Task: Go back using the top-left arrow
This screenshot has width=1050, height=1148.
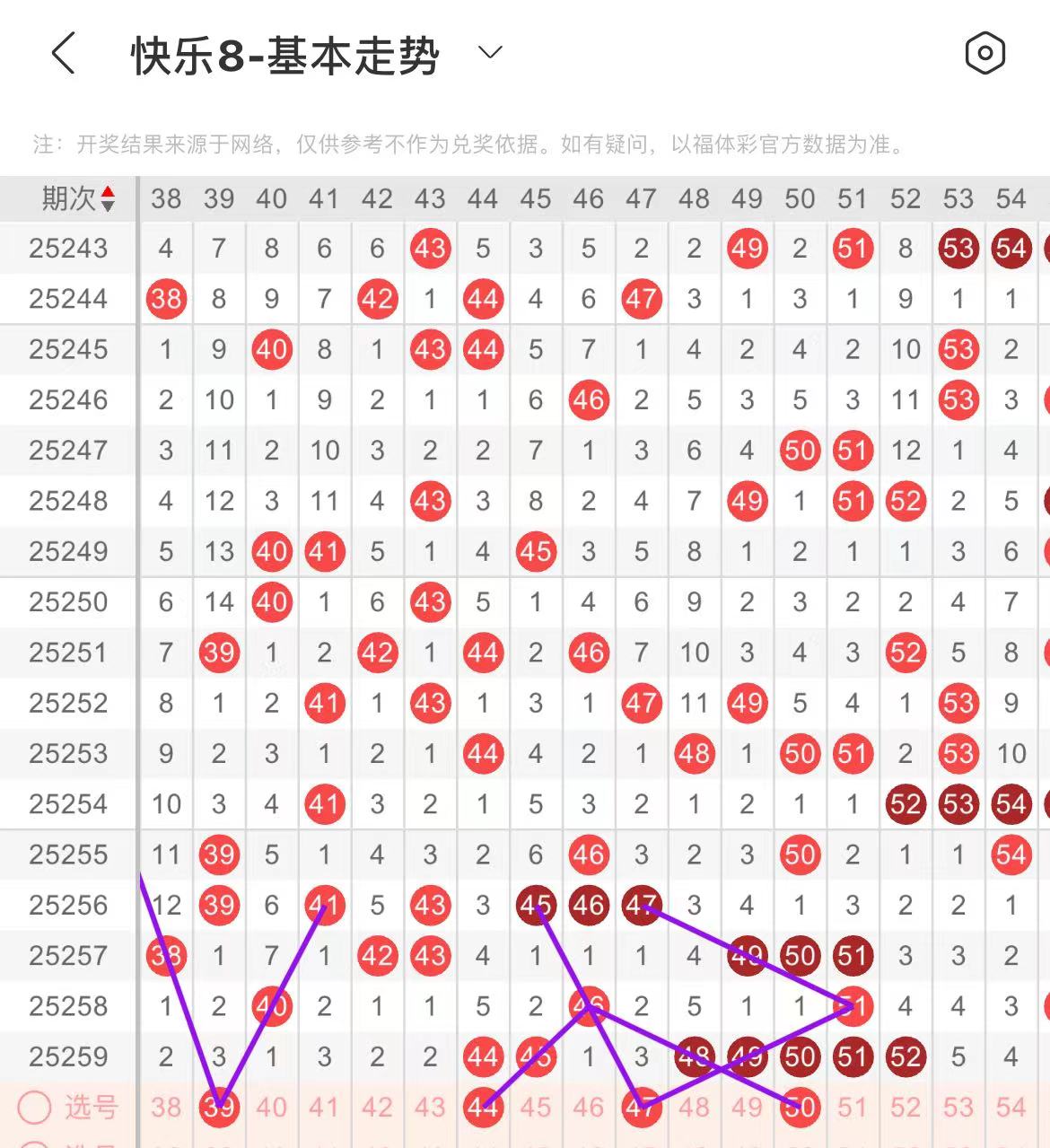Action: 63,54
